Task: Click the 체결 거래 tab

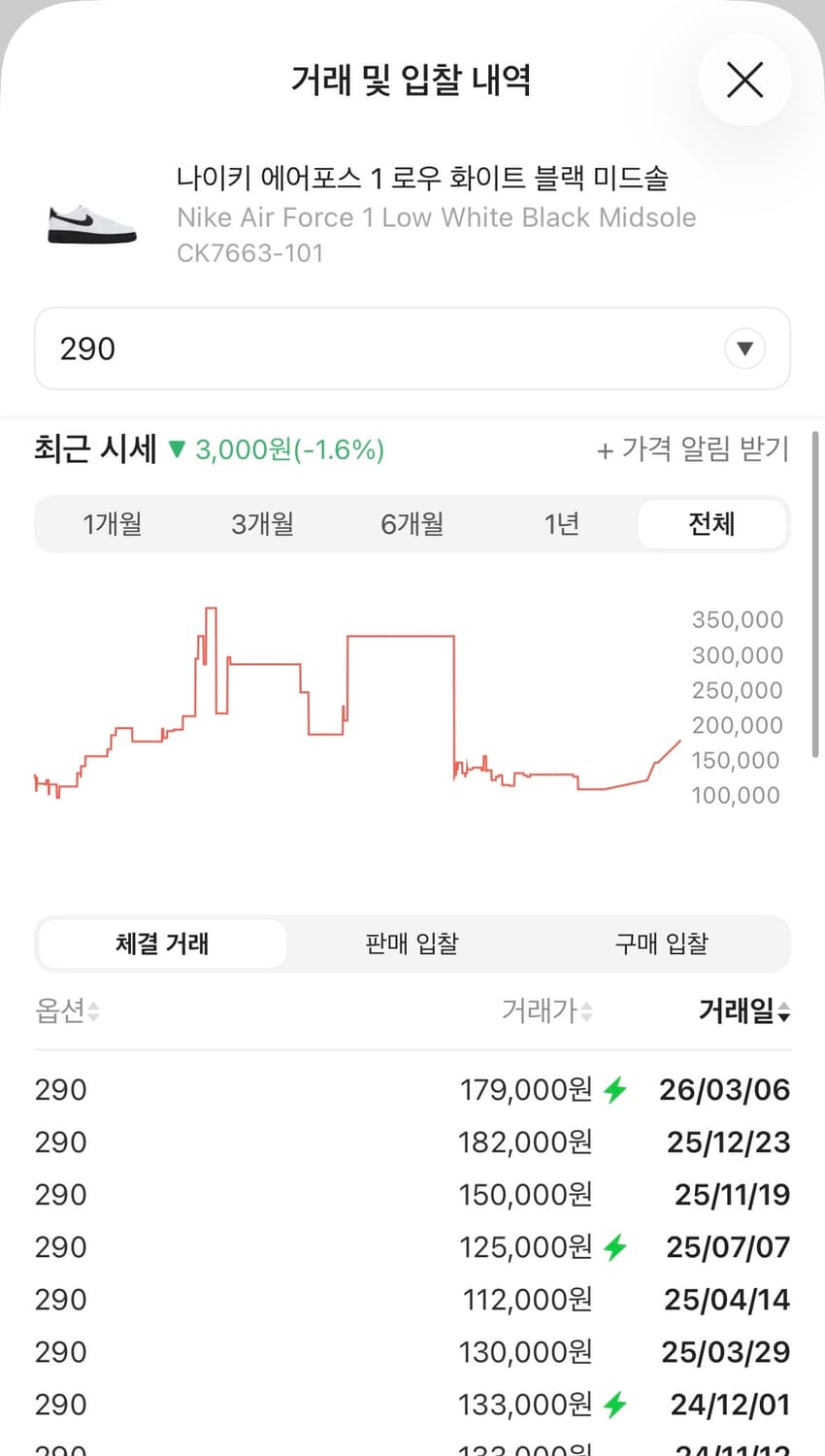Action: 162,943
